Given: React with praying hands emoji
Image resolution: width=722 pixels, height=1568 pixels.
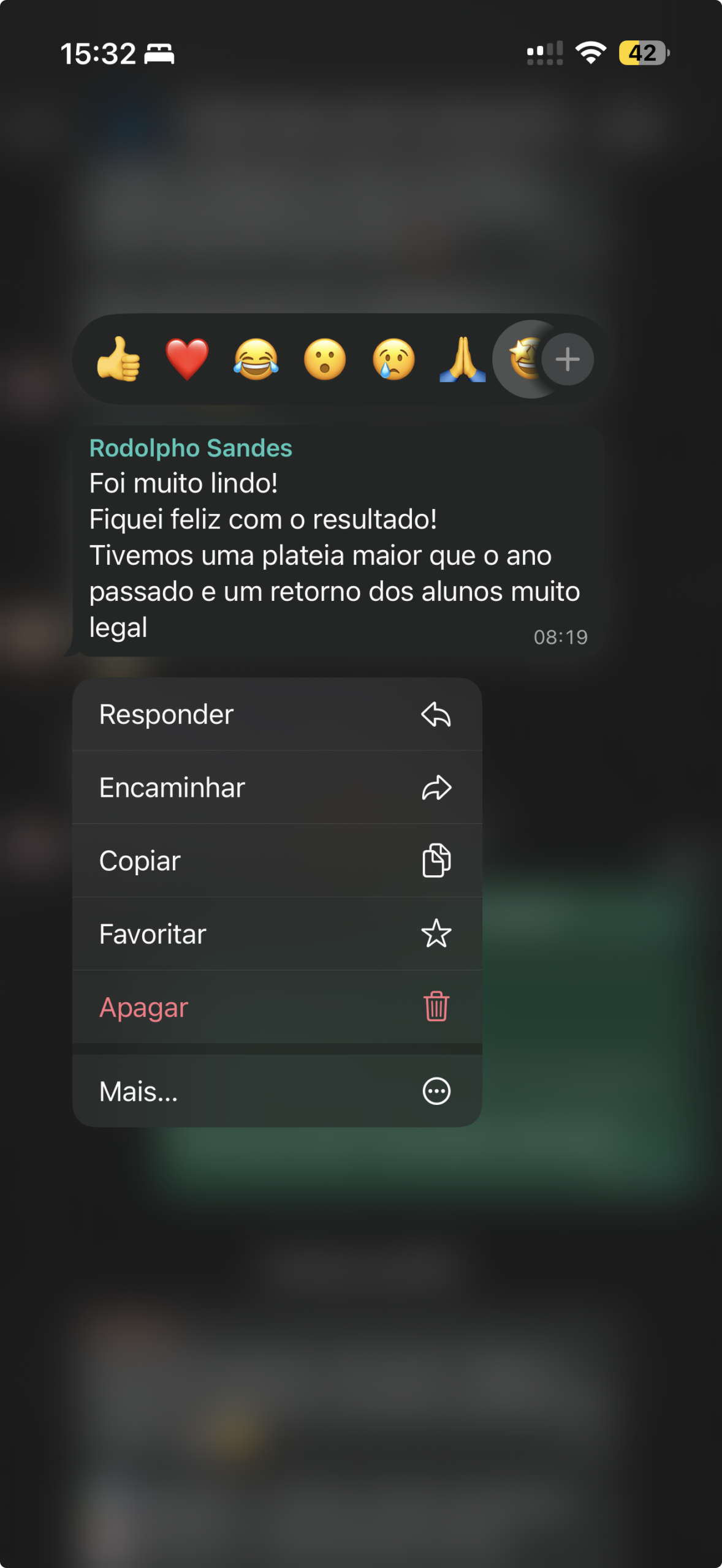Looking at the screenshot, I should 463,360.
